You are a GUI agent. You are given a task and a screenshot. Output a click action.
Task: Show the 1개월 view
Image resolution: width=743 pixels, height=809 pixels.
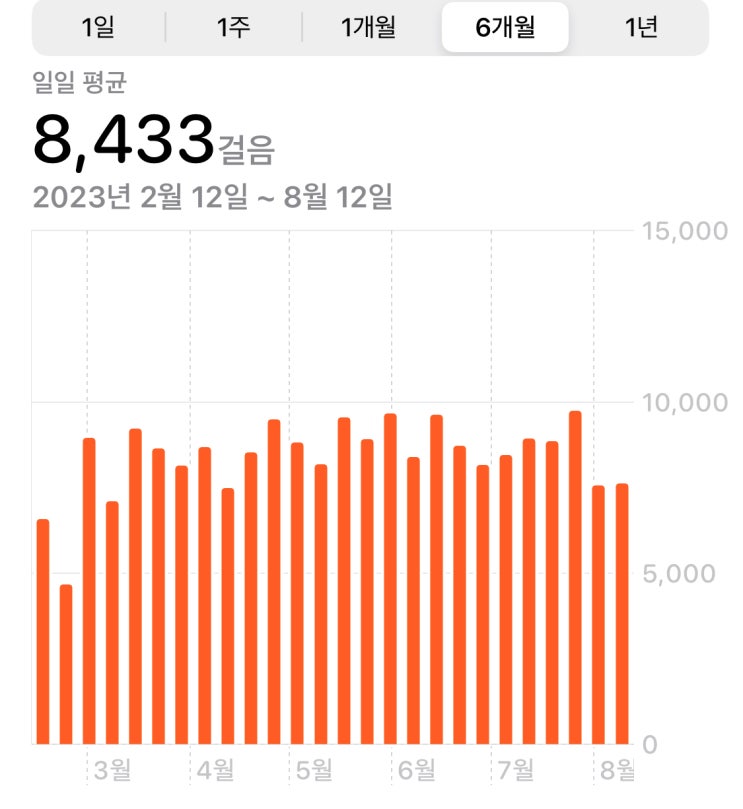(369, 27)
